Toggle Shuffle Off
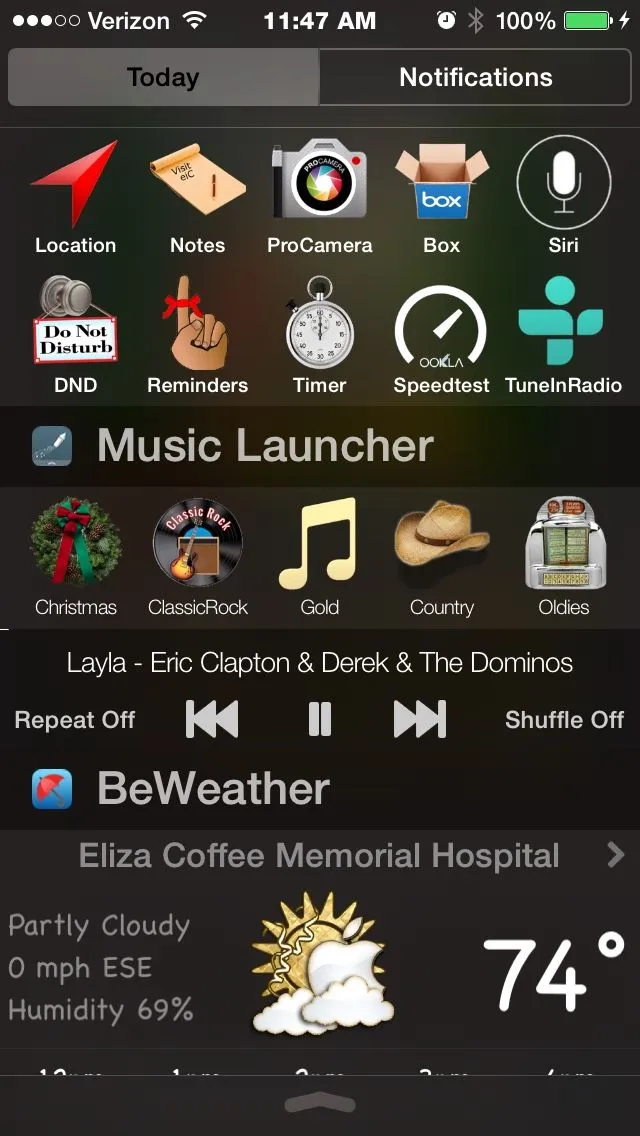640x1136 pixels. 564,719
